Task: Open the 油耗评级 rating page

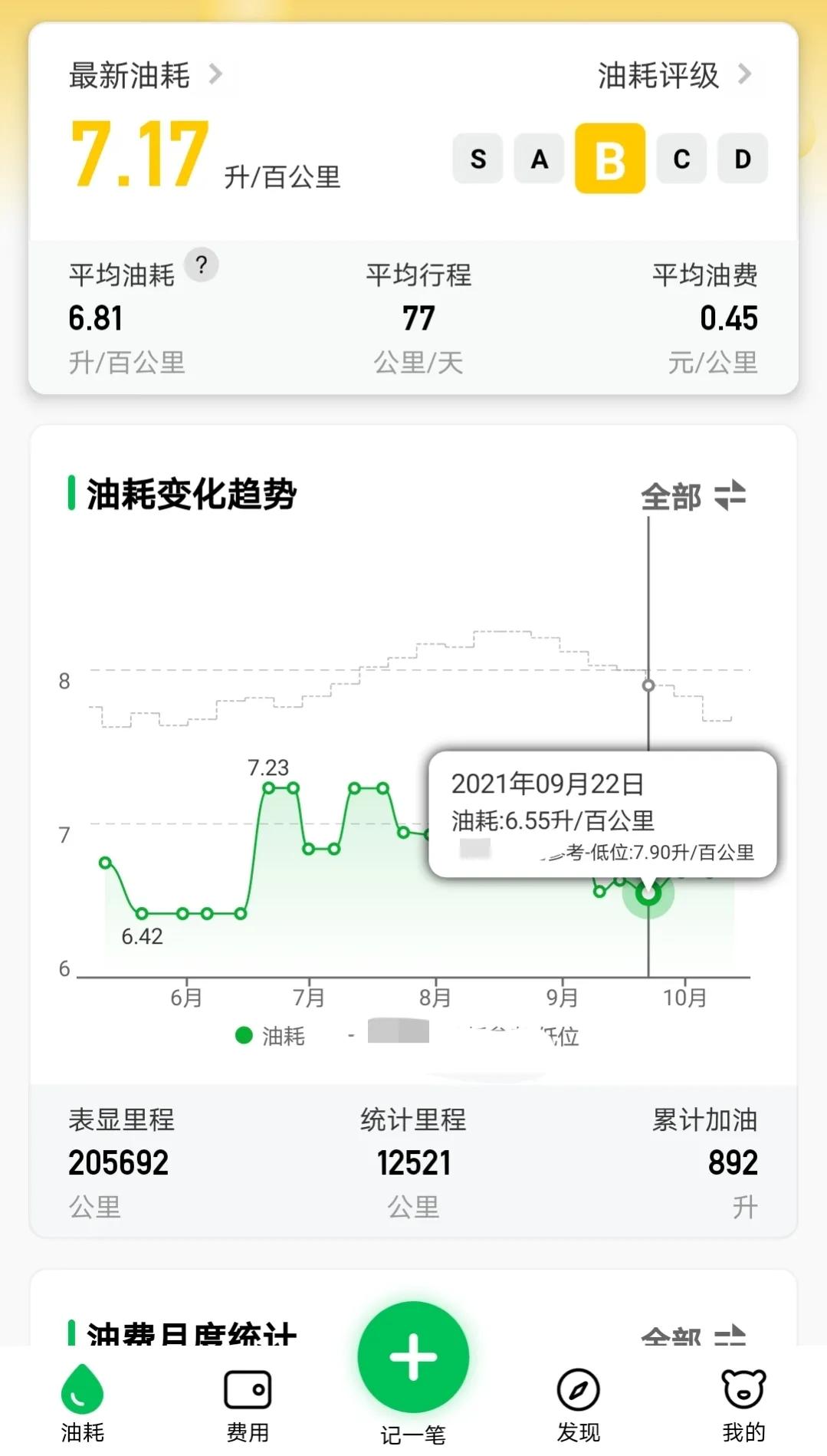Action: point(658,75)
